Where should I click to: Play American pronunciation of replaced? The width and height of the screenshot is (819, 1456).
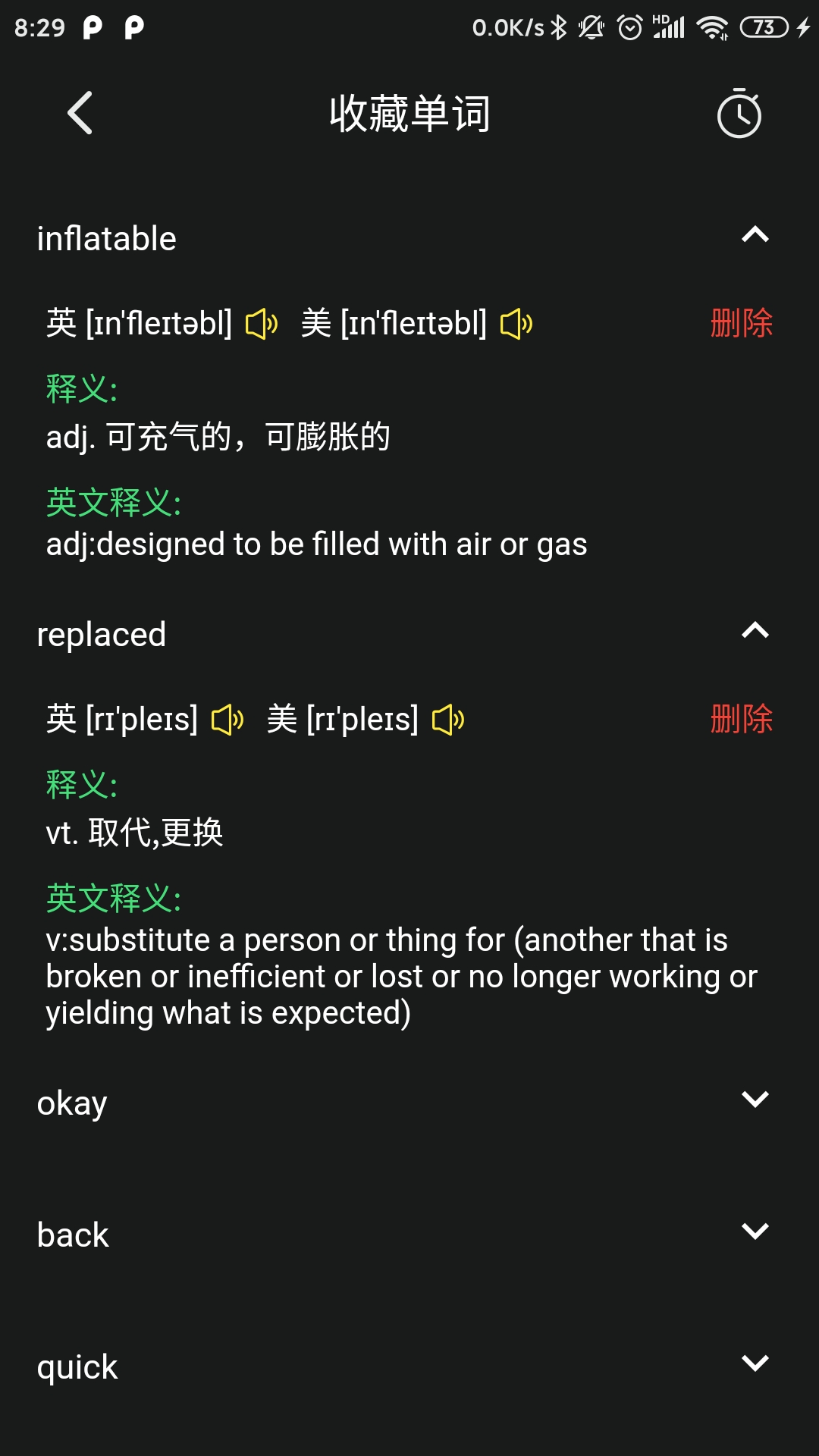click(x=448, y=720)
